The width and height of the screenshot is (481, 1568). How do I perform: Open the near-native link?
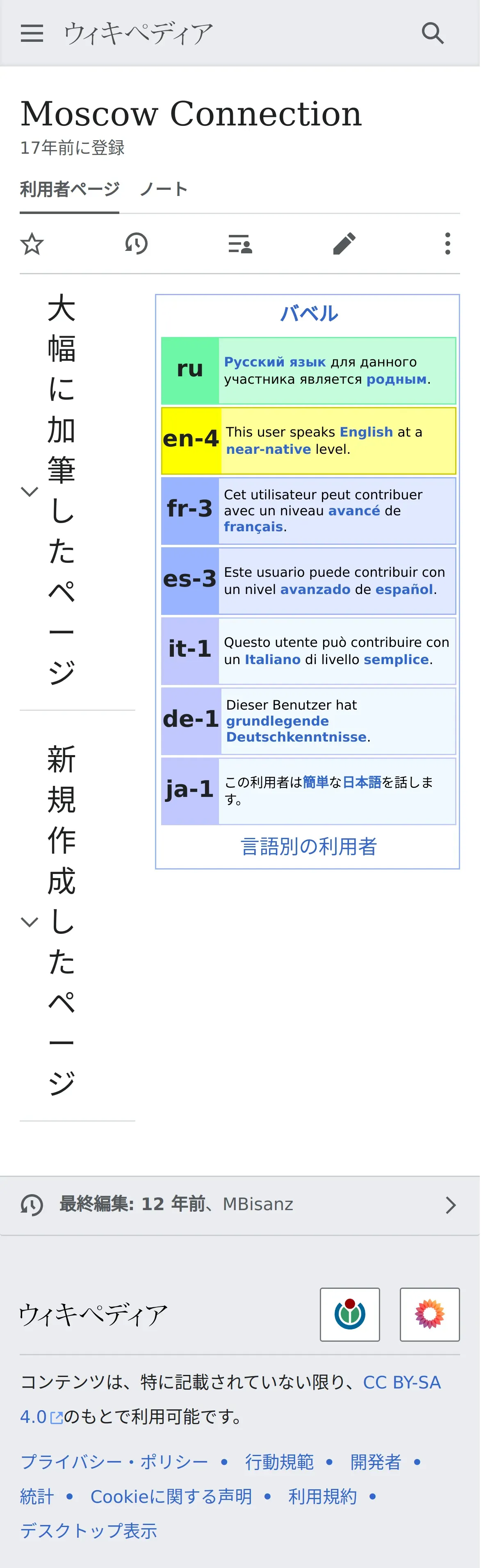(269, 449)
